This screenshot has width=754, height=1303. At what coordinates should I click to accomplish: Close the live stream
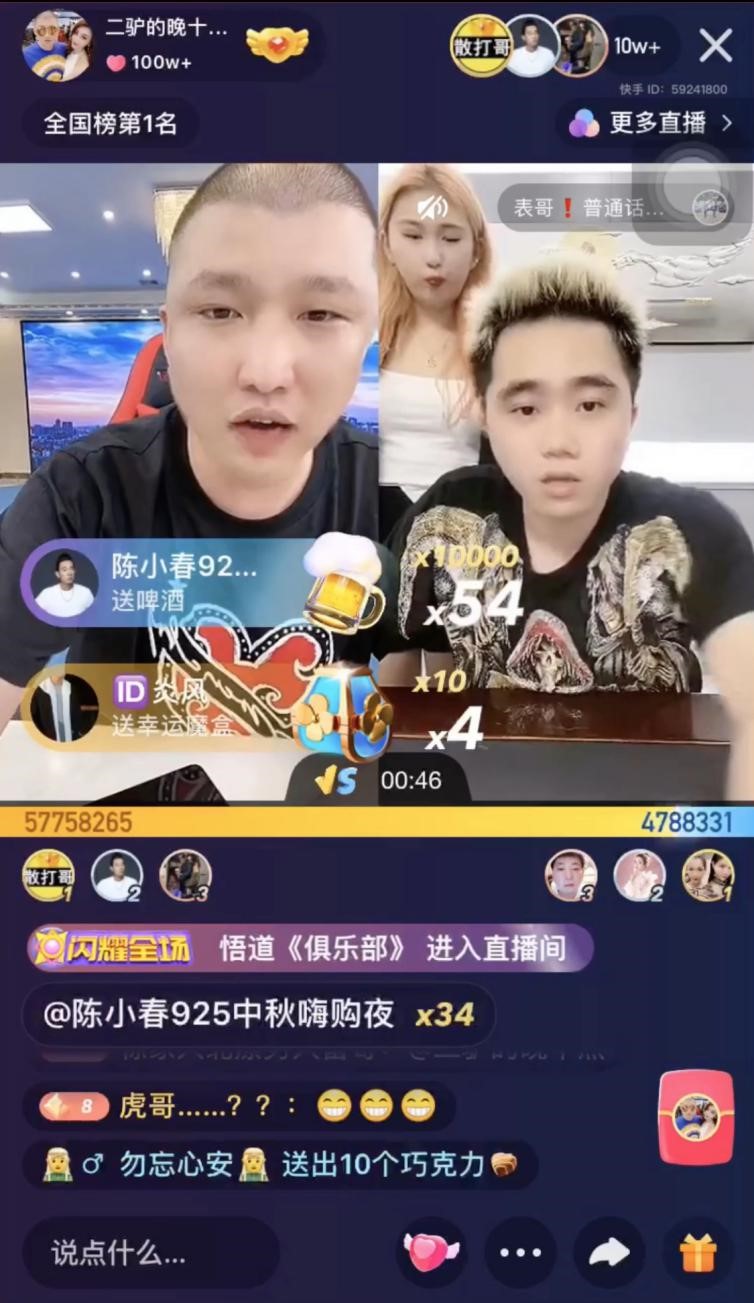(x=716, y=46)
